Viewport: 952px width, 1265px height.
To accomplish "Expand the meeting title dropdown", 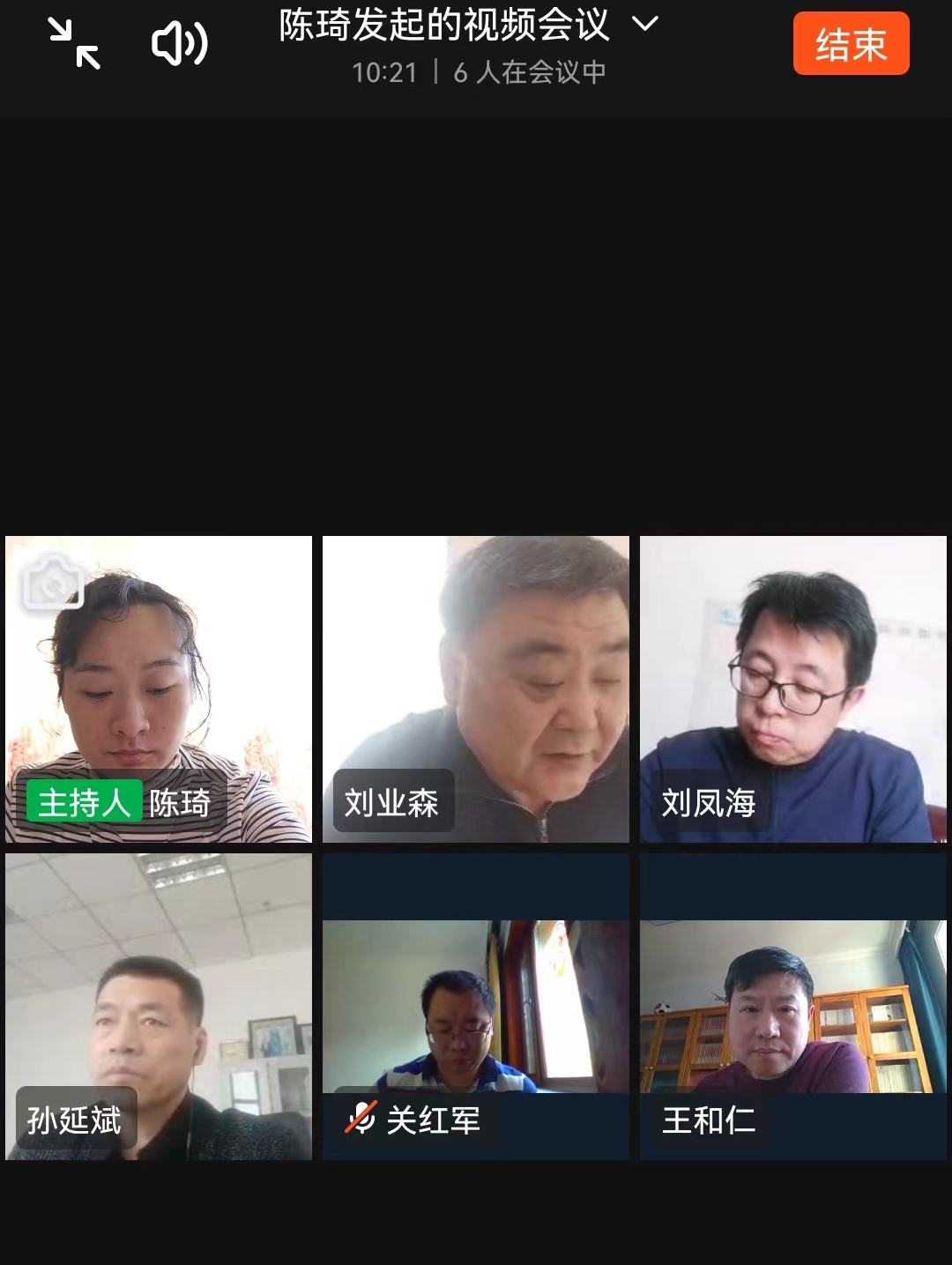I will click(x=645, y=25).
